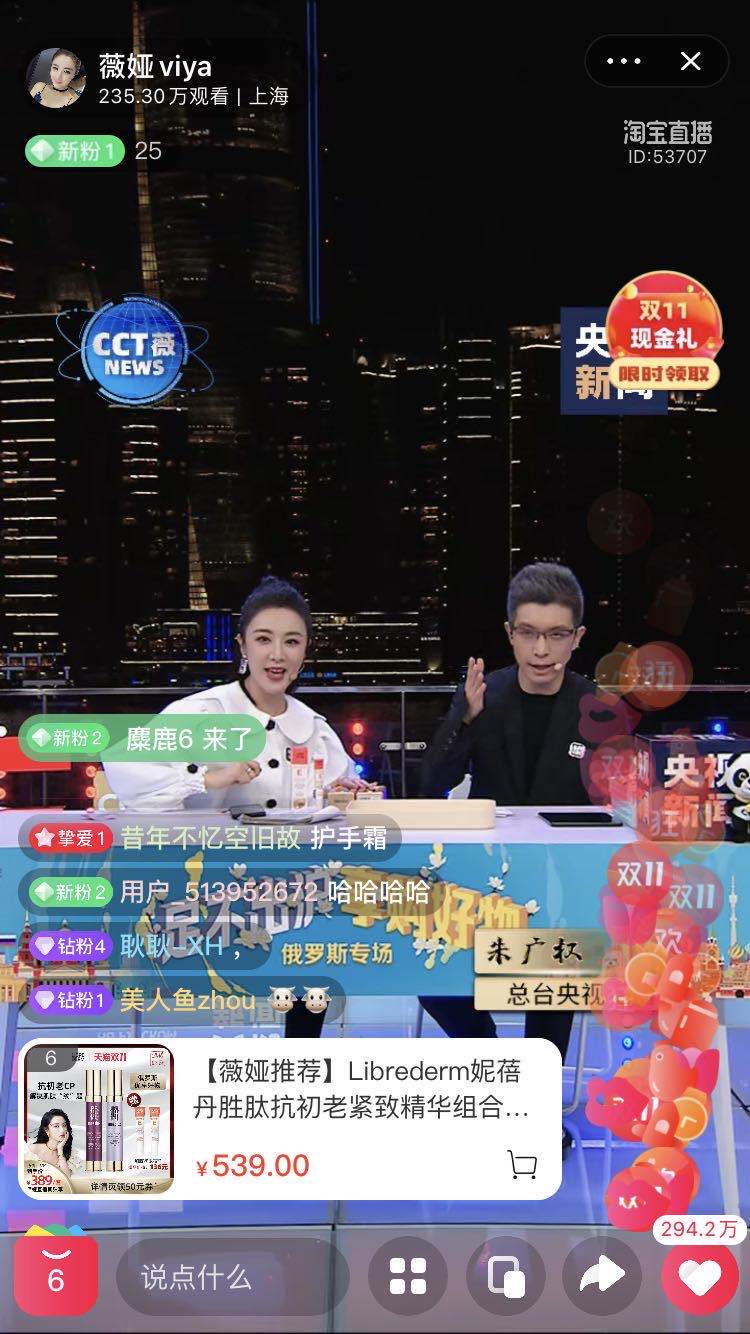Open the four-square grid menu

tap(408, 1277)
